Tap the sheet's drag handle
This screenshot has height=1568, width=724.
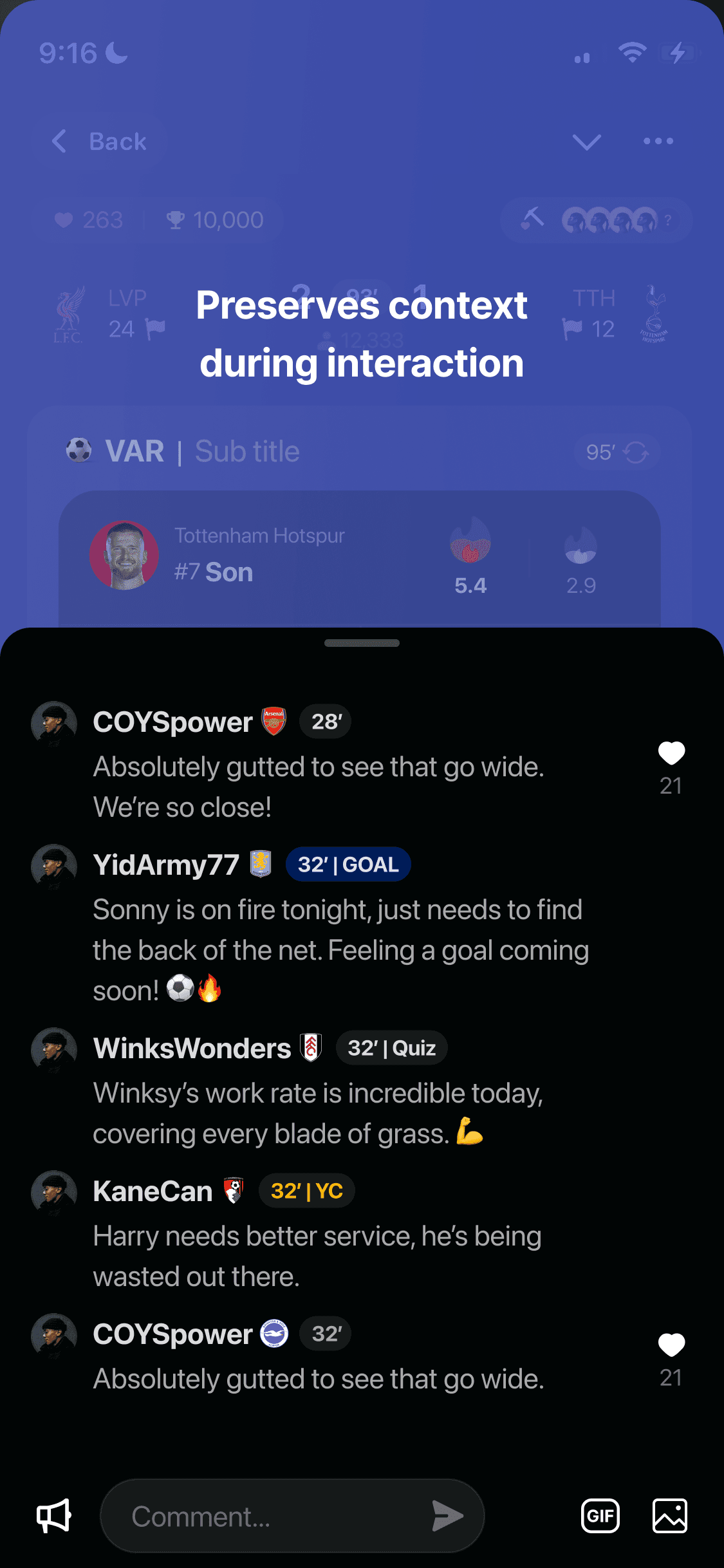pos(362,643)
